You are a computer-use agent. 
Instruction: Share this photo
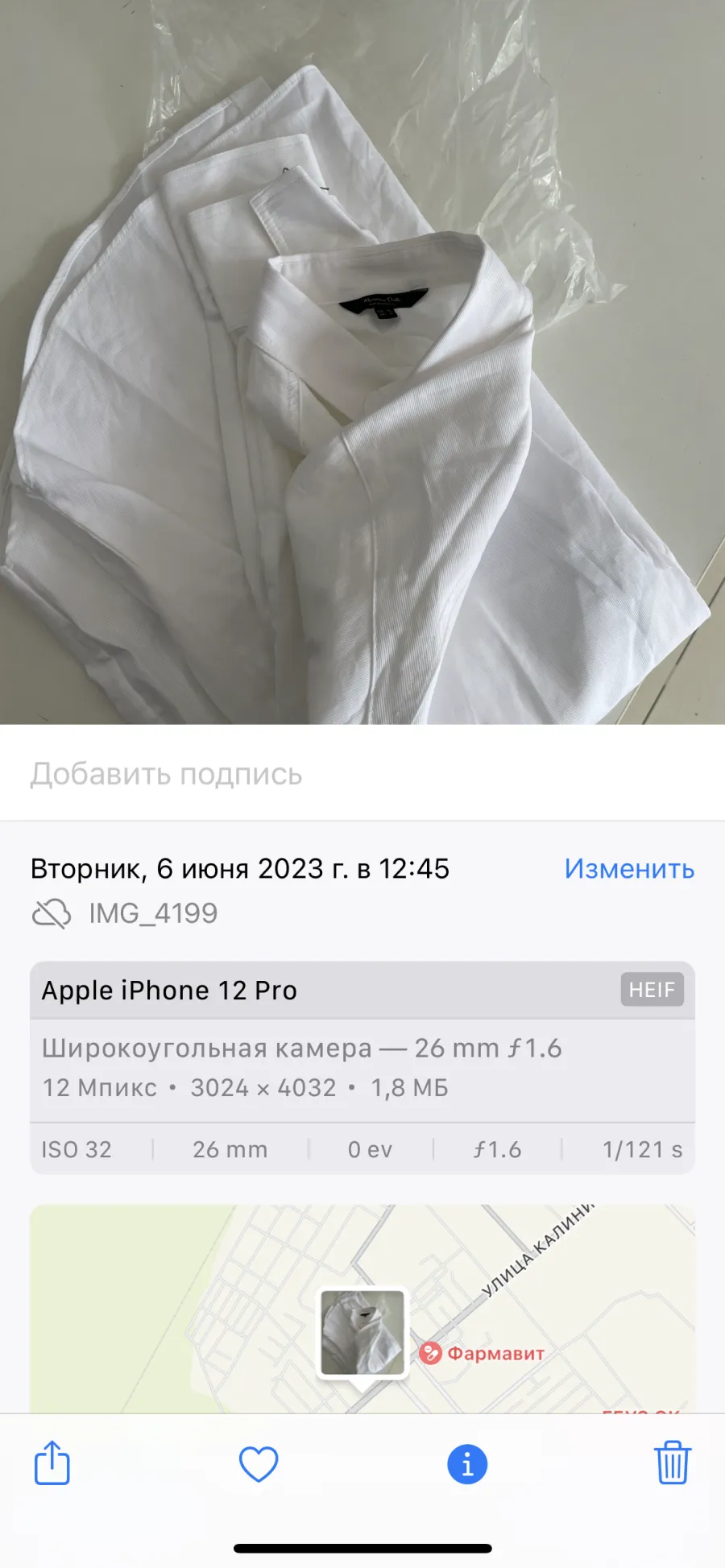52,1463
